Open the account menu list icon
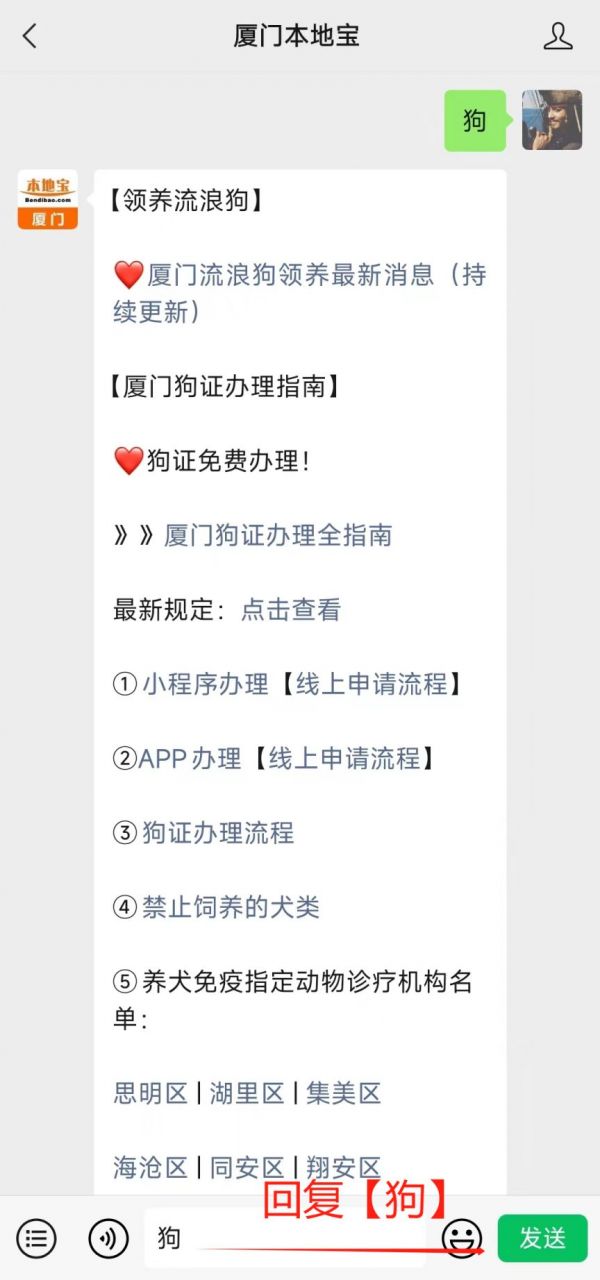Image resolution: width=600 pixels, height=1280 pixels. tap(36, 1238)
